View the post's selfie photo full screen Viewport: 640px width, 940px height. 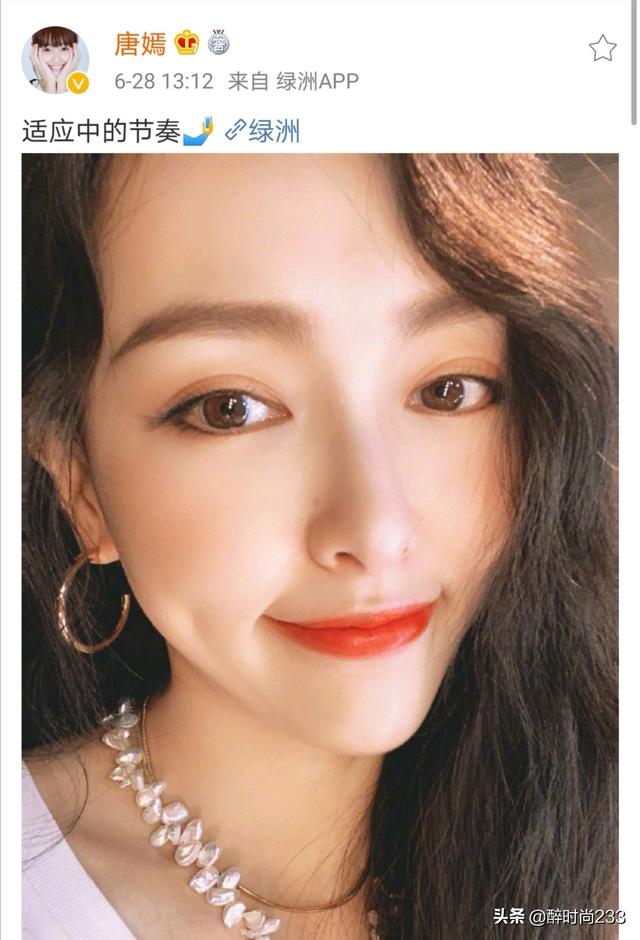click(x=320, y=540)
